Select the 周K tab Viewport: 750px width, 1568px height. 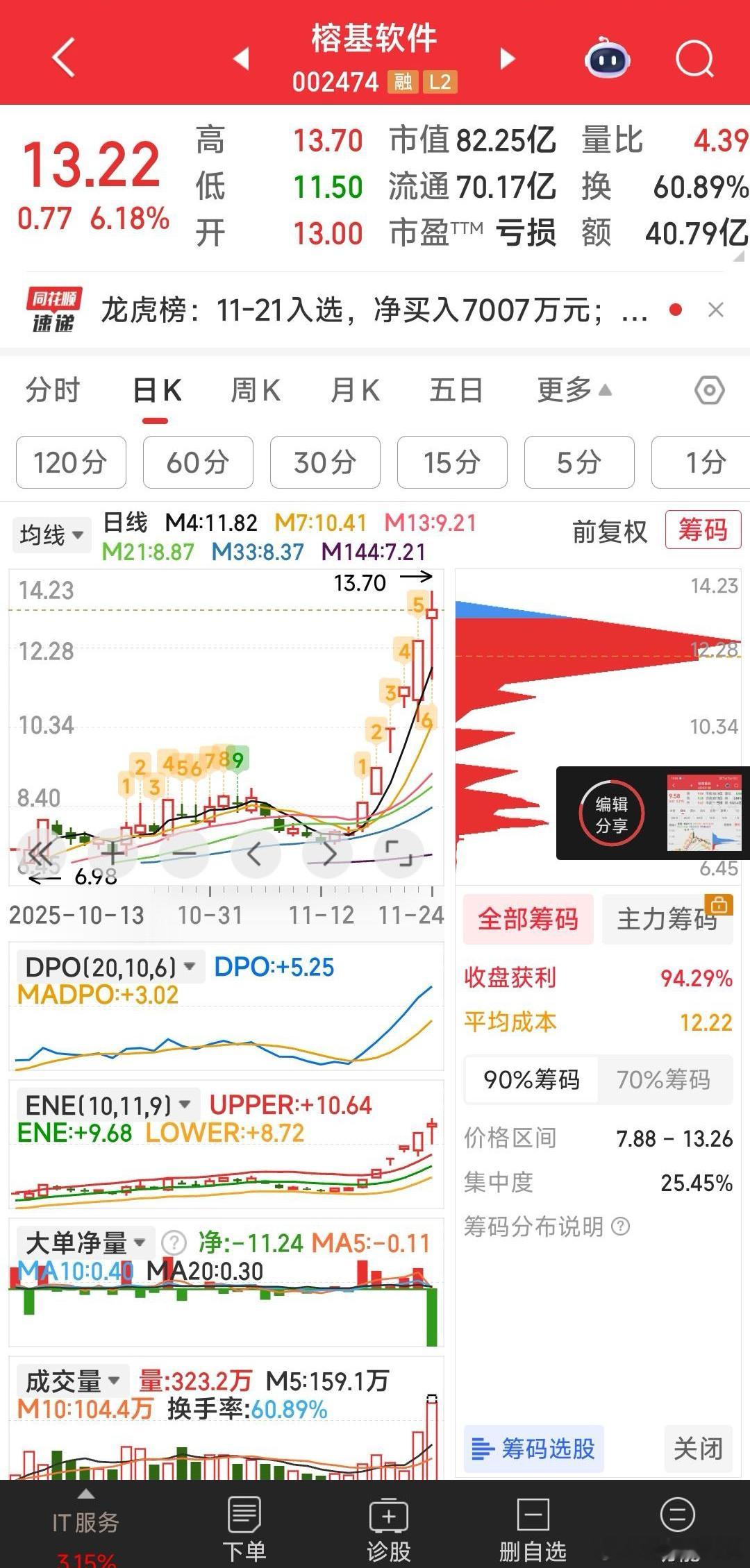255,391
